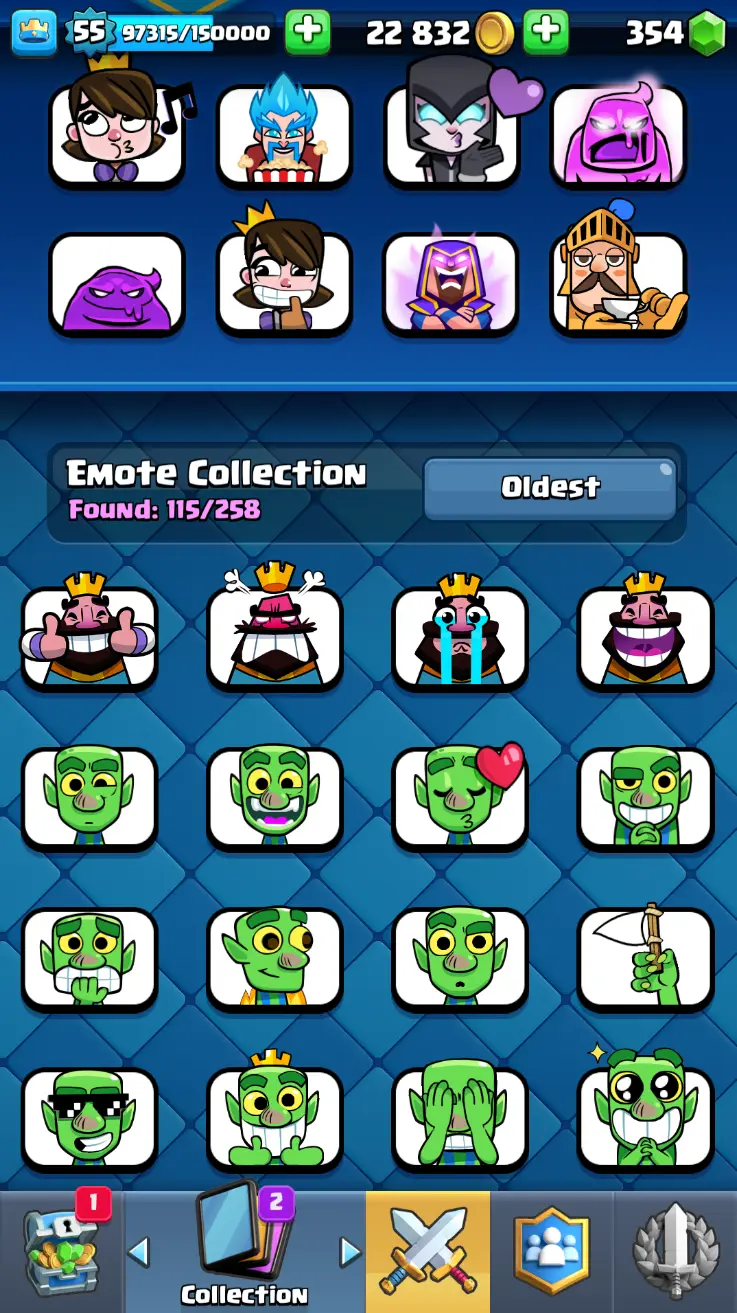737x1313 pixels.
Task: Pick the Goblin waving white flag emote
Action: coord(645,957)
